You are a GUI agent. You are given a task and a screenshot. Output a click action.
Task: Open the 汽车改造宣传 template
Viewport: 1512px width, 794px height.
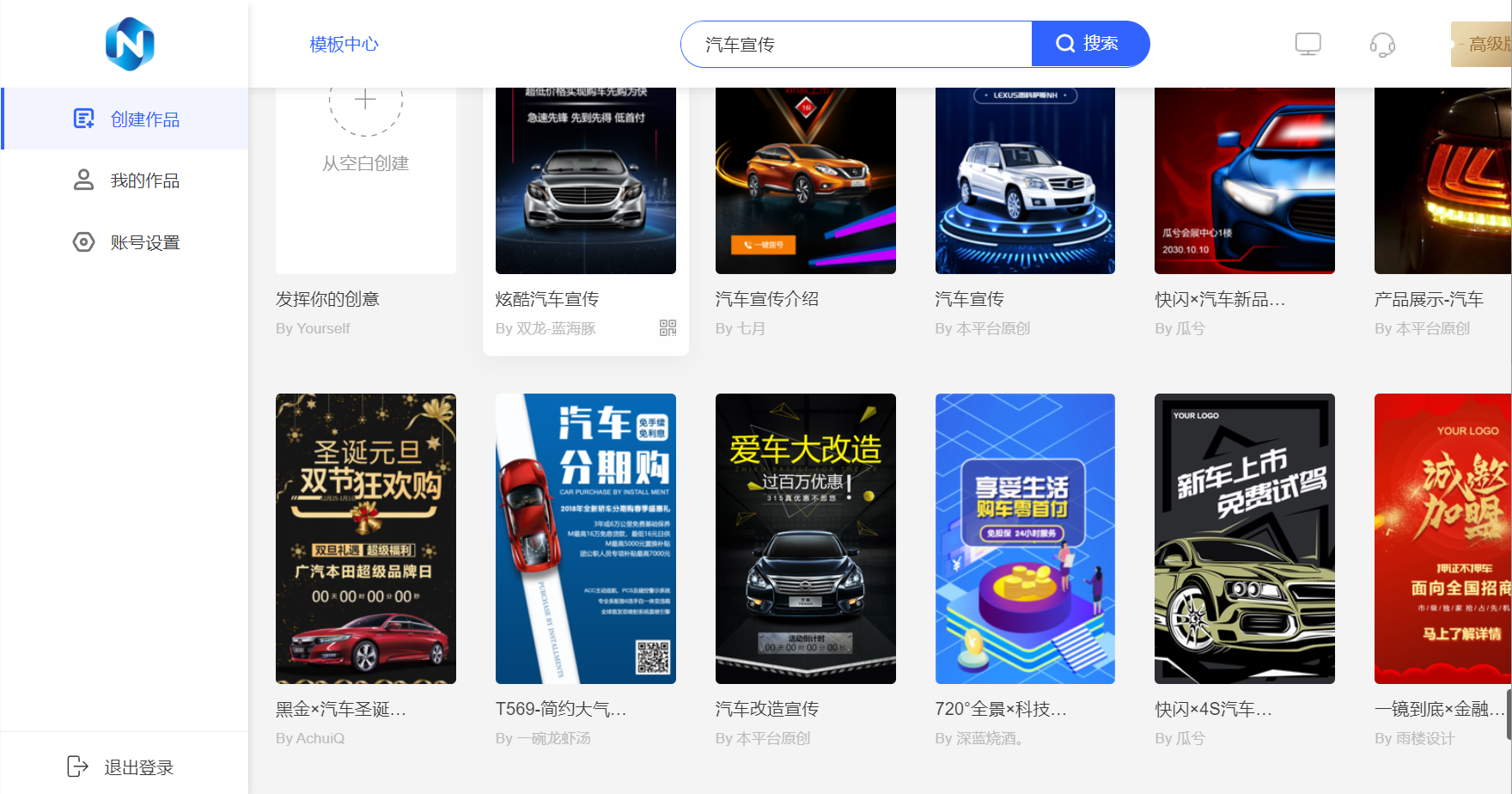(x=805, y=539)
